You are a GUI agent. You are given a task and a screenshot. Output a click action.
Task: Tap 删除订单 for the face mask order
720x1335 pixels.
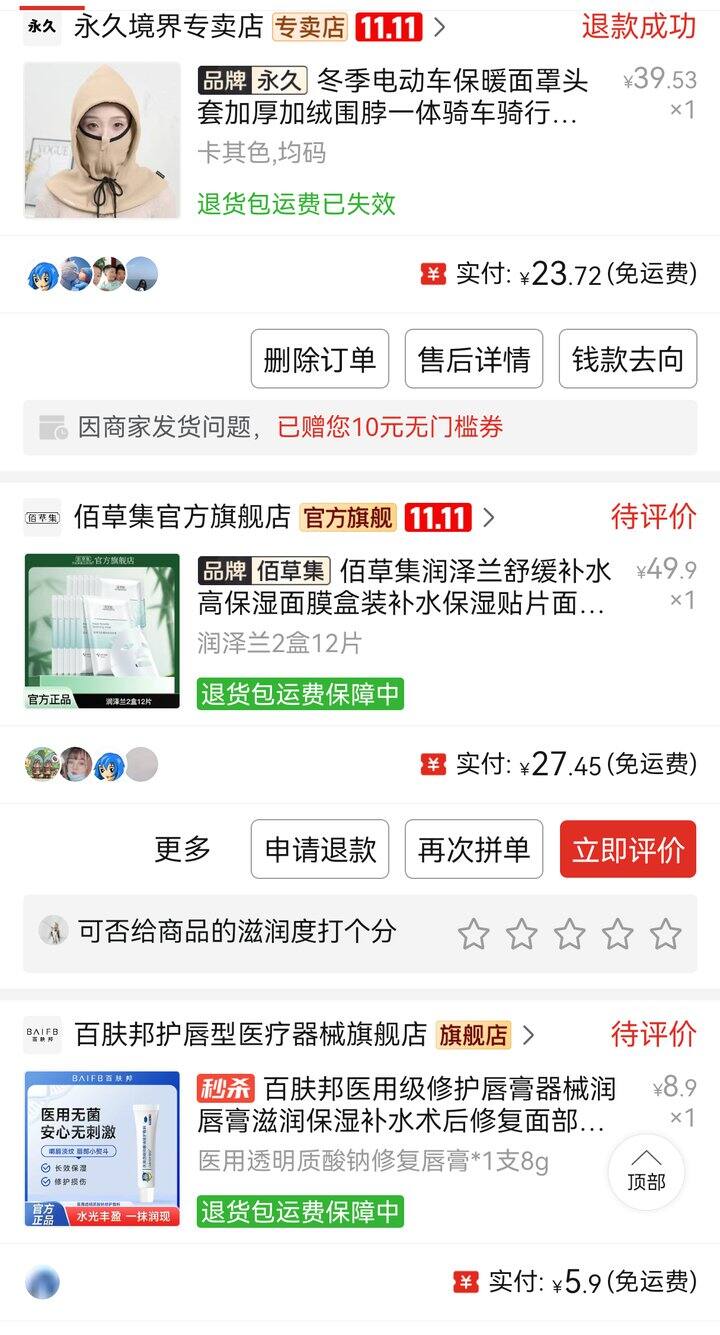coord(319,359)
